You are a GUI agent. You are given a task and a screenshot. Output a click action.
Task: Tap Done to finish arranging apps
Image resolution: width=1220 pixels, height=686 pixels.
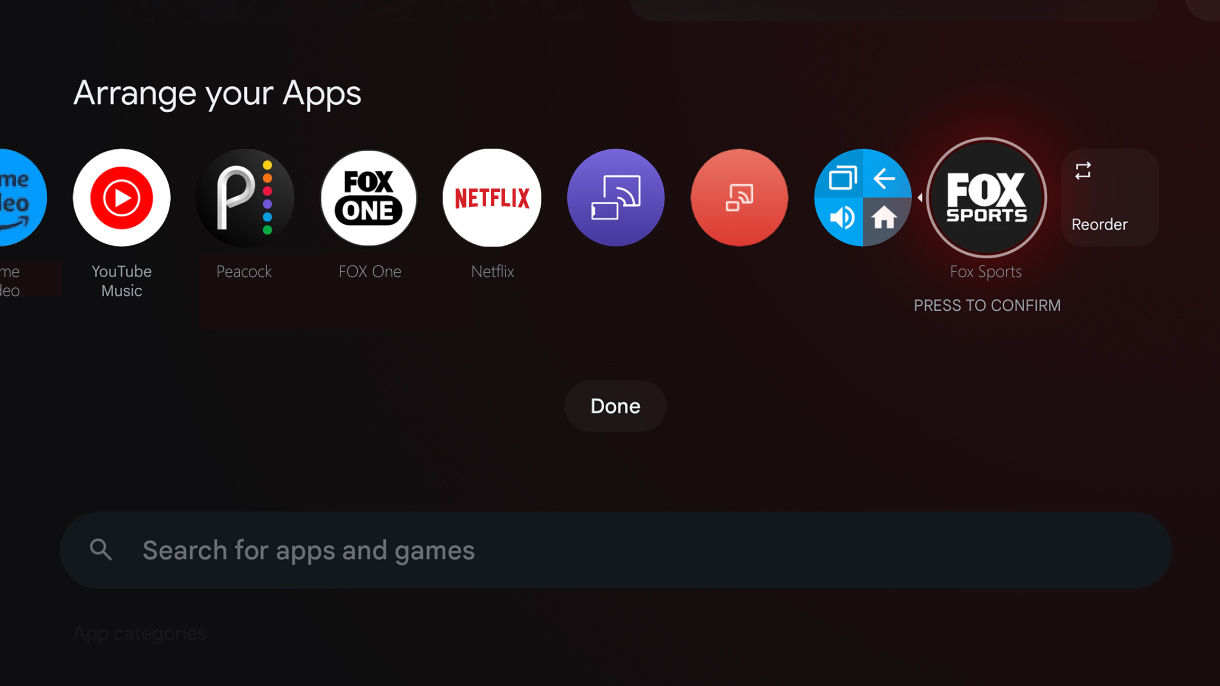pyautogui.click(x=615, y=406)
